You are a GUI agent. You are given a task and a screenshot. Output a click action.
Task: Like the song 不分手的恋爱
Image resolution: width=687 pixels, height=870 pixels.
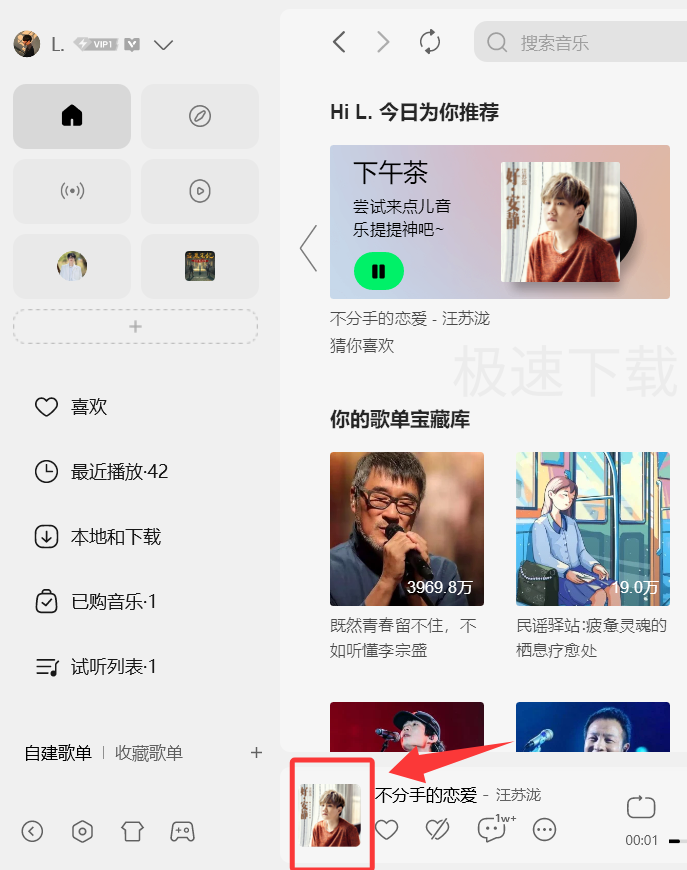tap(387, 829)
